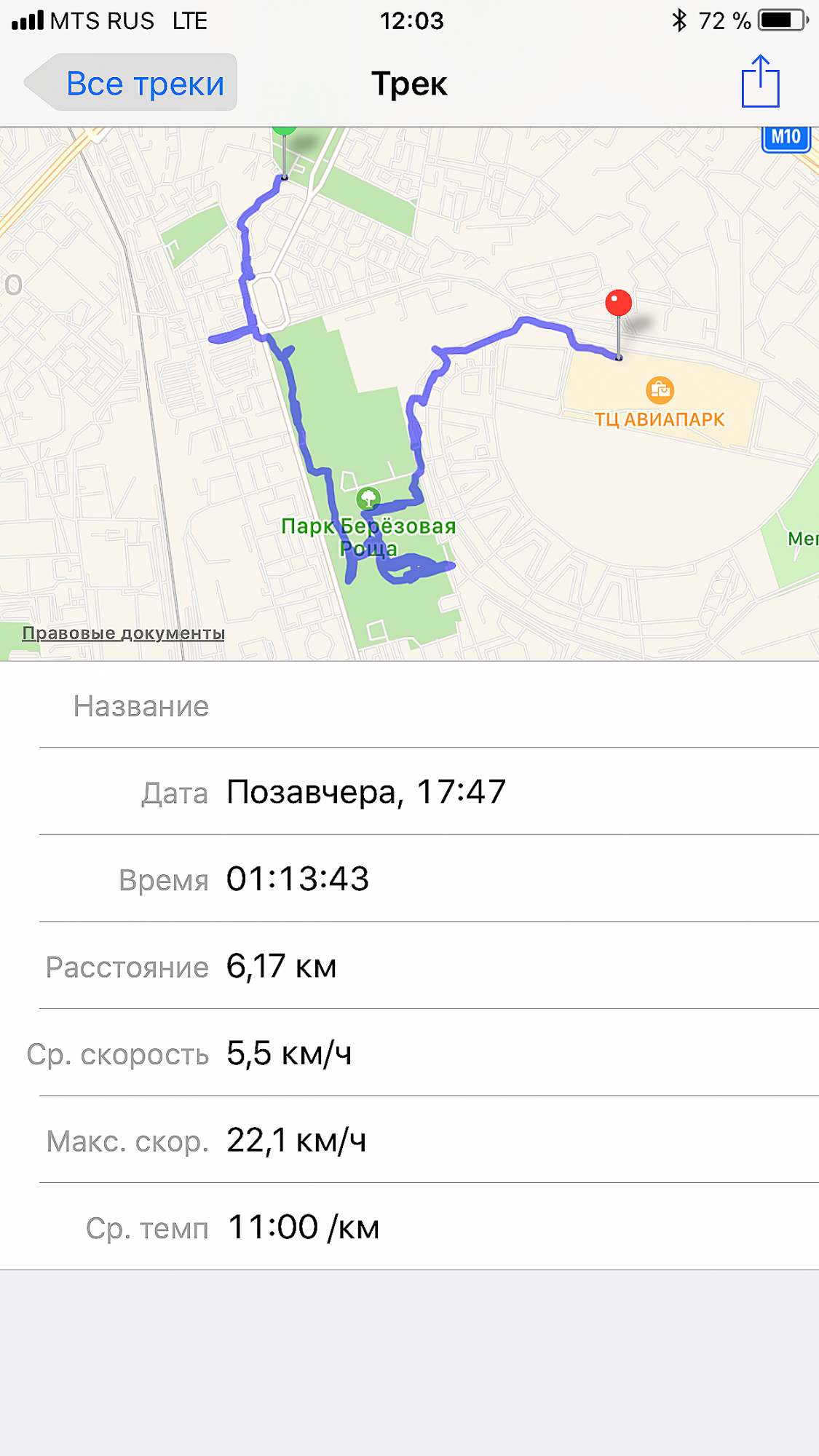Go back to Все треки

click(x=131, y=83)
